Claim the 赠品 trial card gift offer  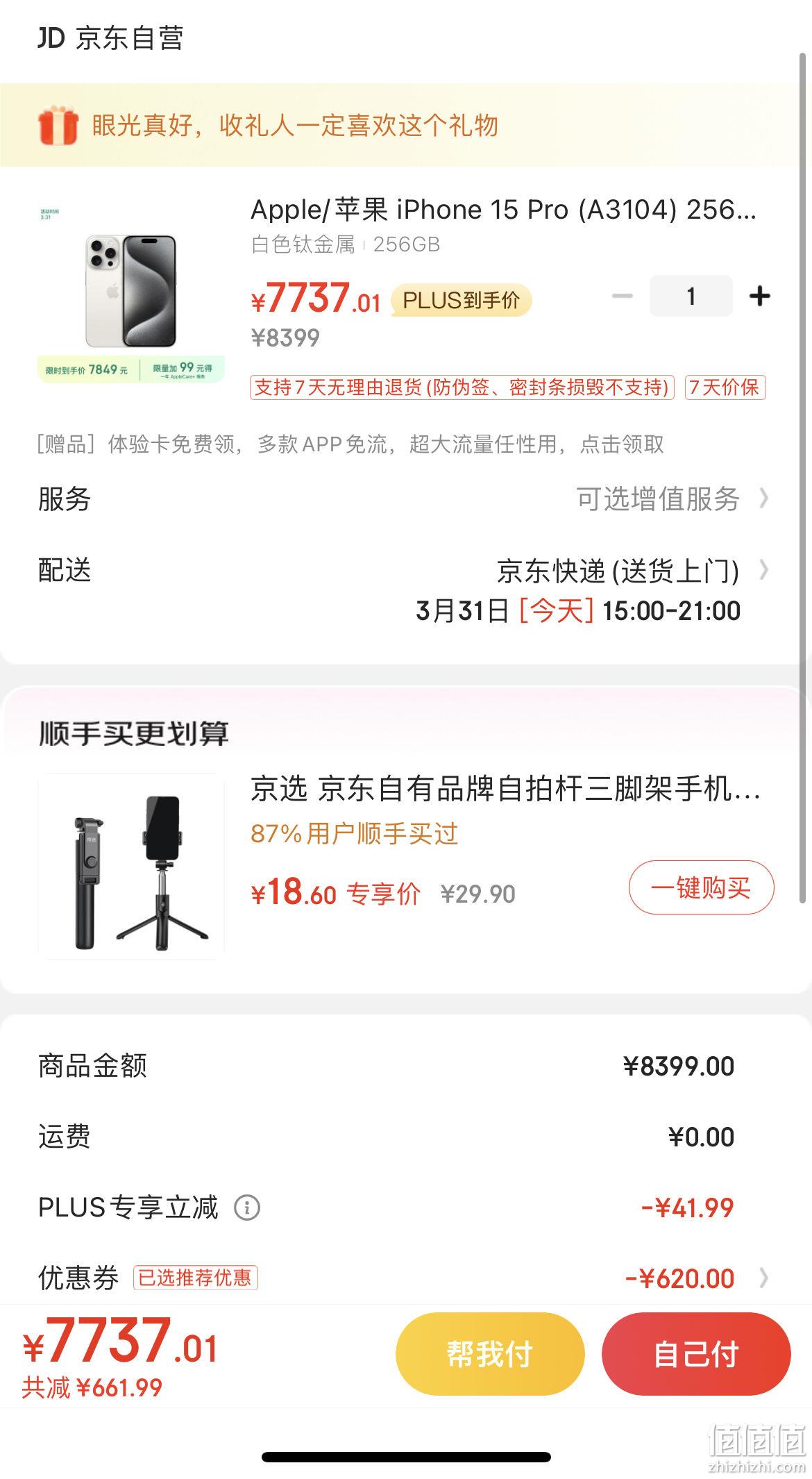click(350, 444)
